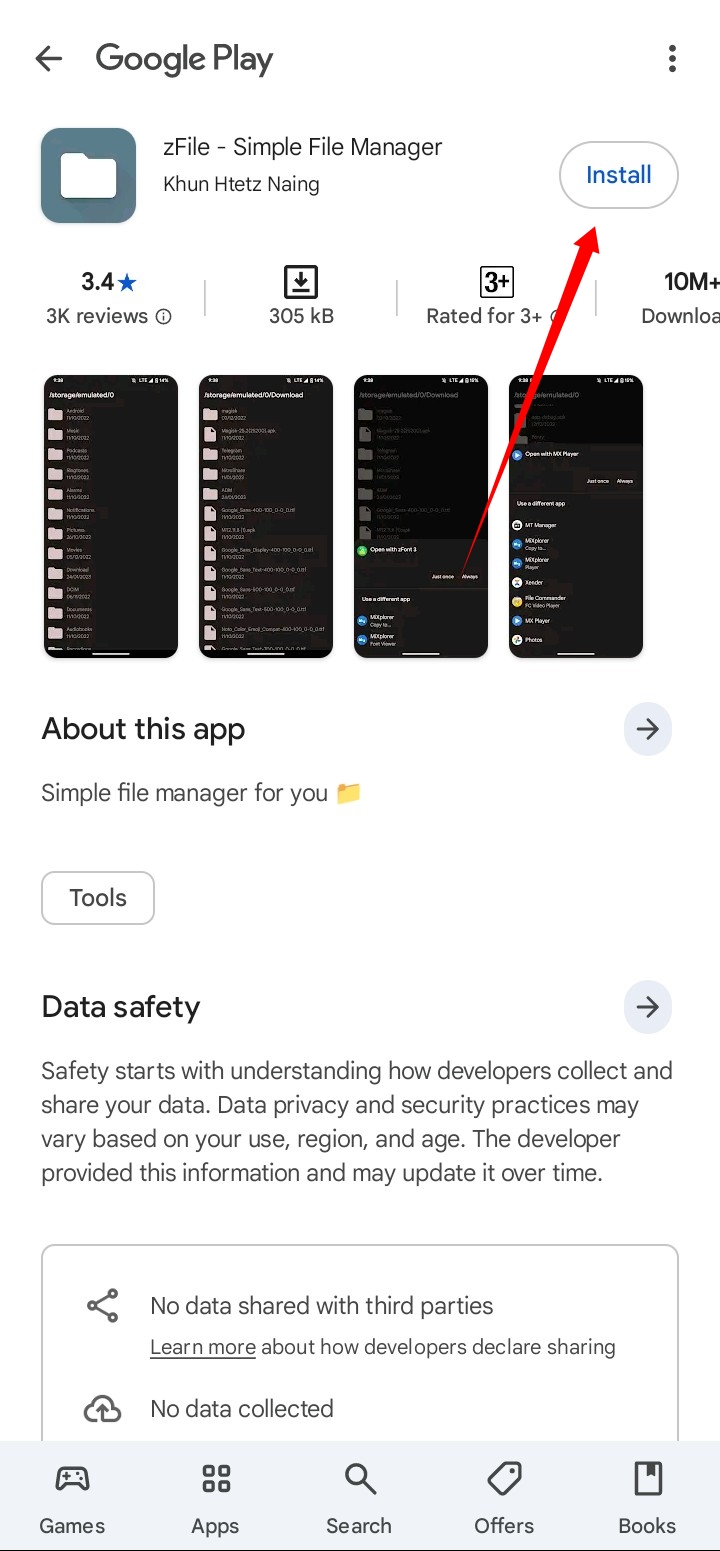Expand About this app arrow
The image size is (720, 1551).
[x=647, y=729]
